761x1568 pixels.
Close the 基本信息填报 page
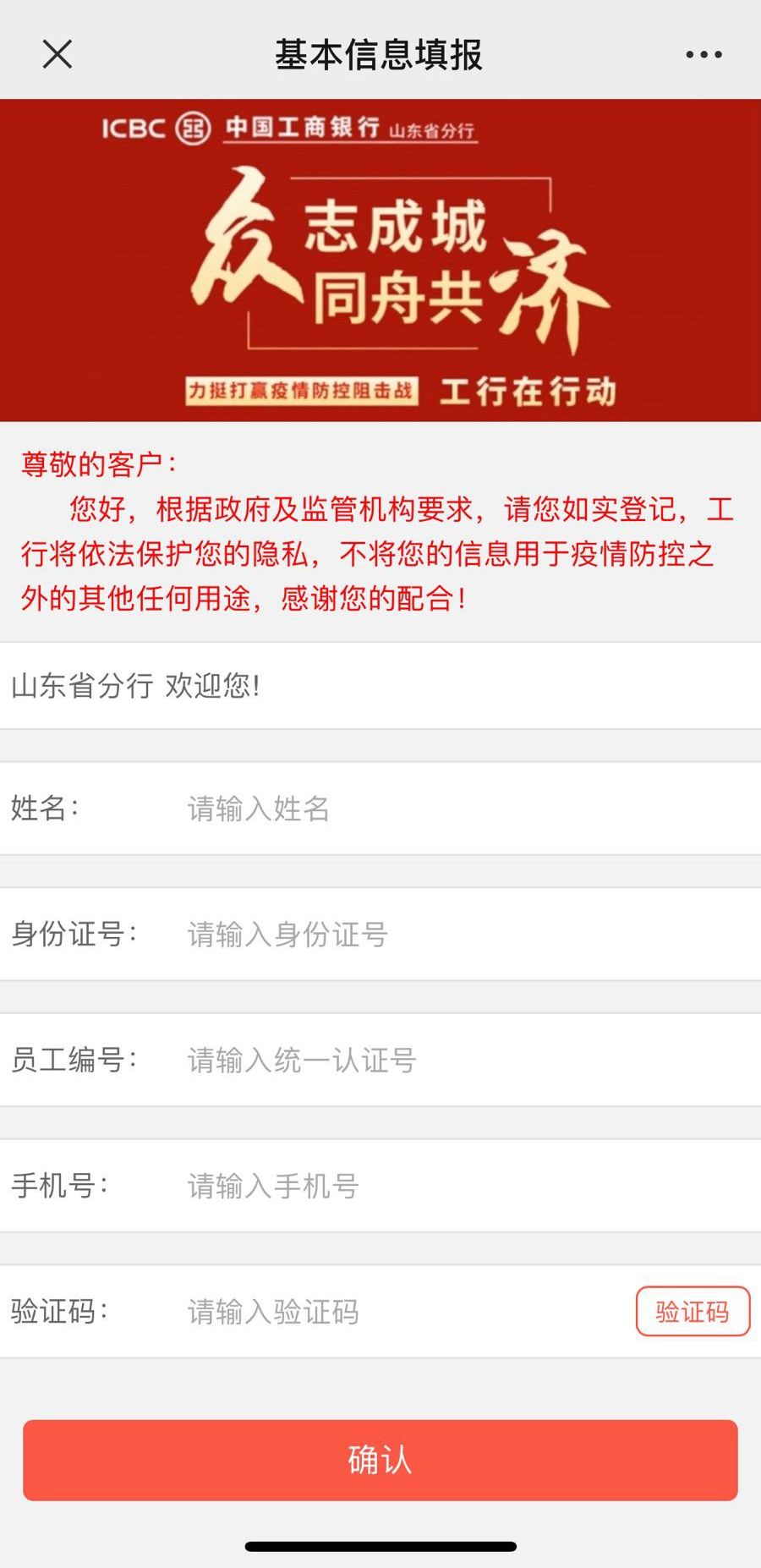click(x=57, y=54)
